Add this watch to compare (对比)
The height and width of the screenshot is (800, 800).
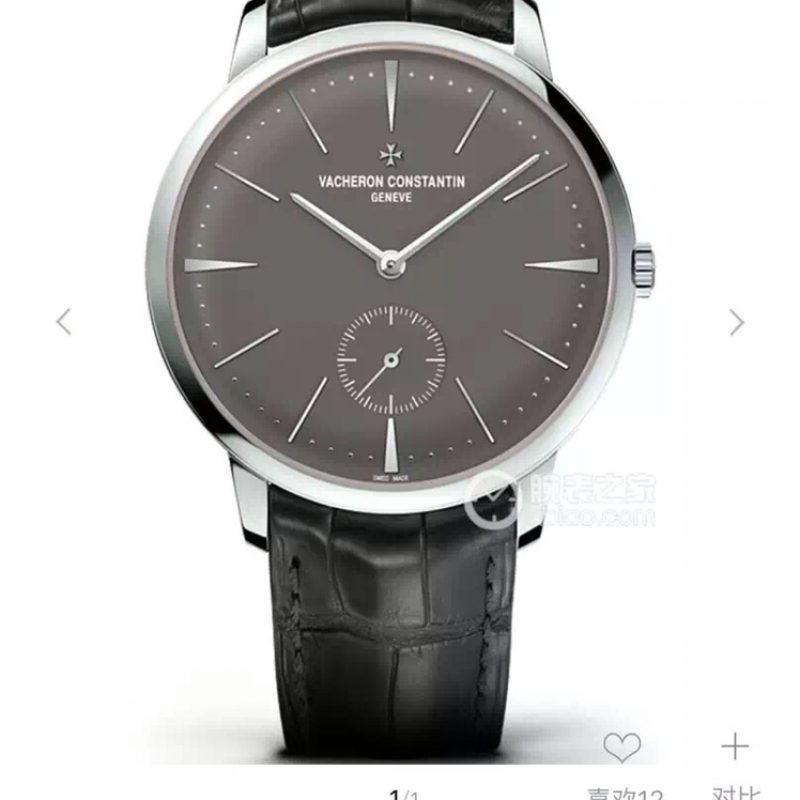pyautogui.click(x=735, y=746)
